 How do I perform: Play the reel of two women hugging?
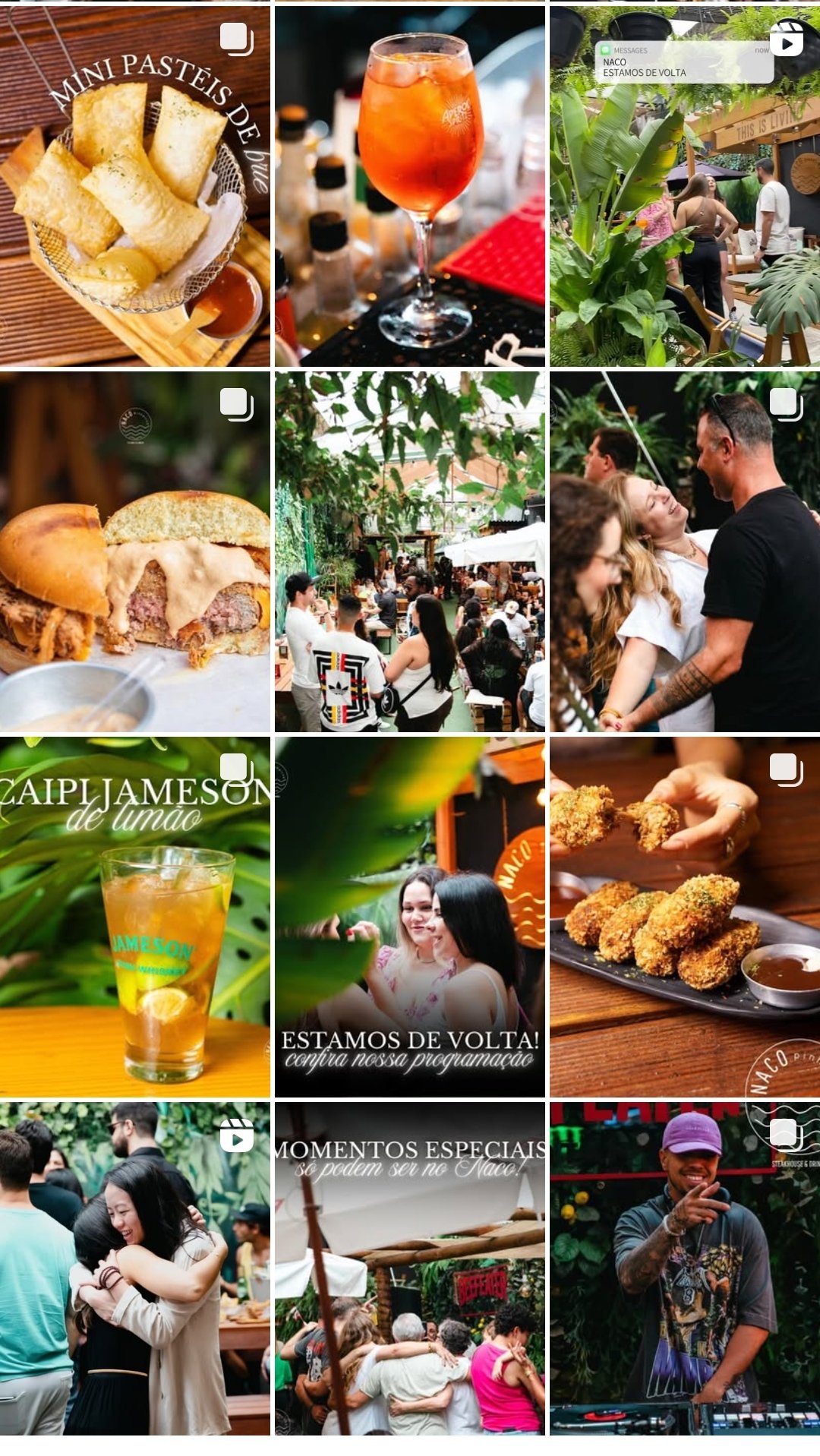[x=134, y=1268]
